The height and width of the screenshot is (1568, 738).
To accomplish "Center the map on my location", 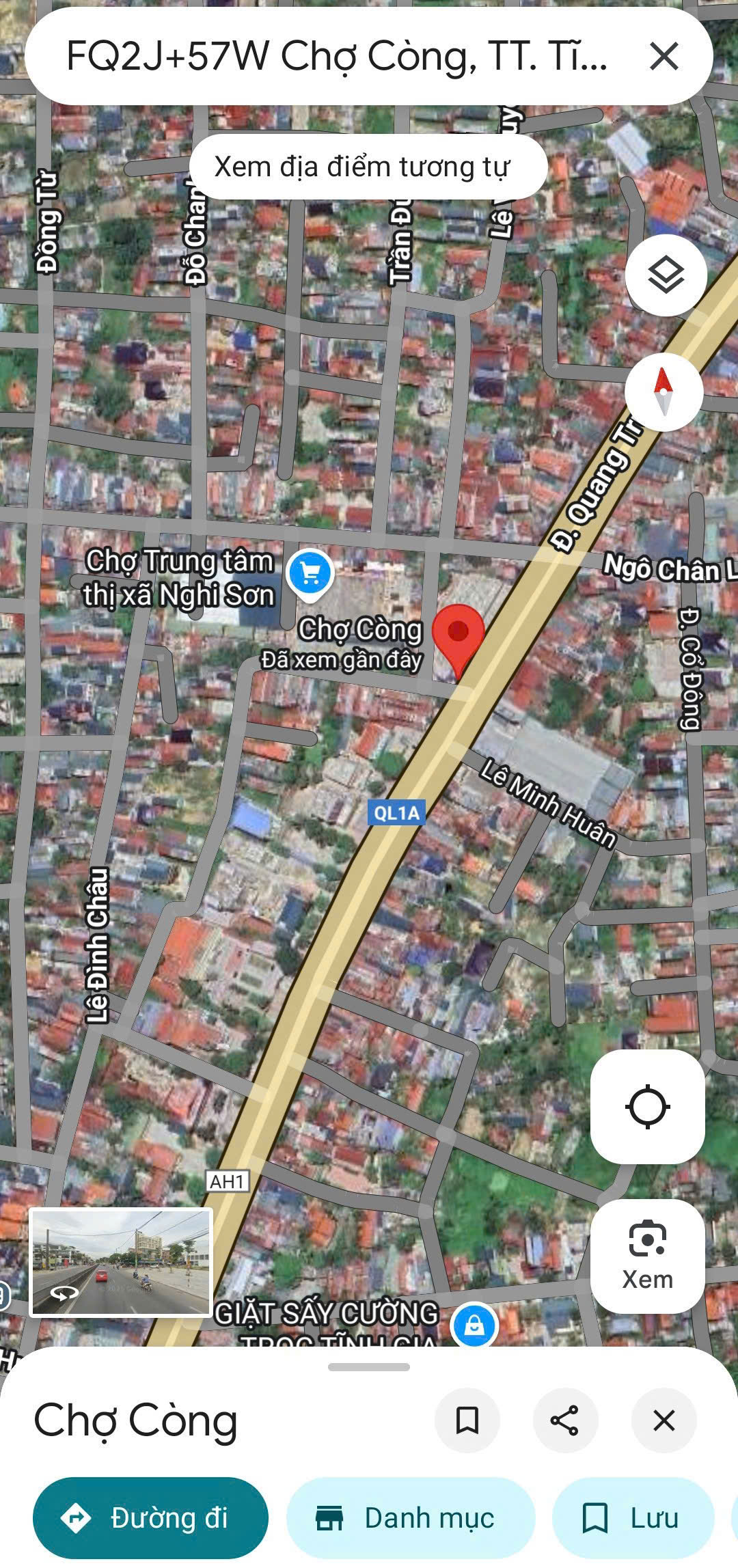I will pos(647,1107).
